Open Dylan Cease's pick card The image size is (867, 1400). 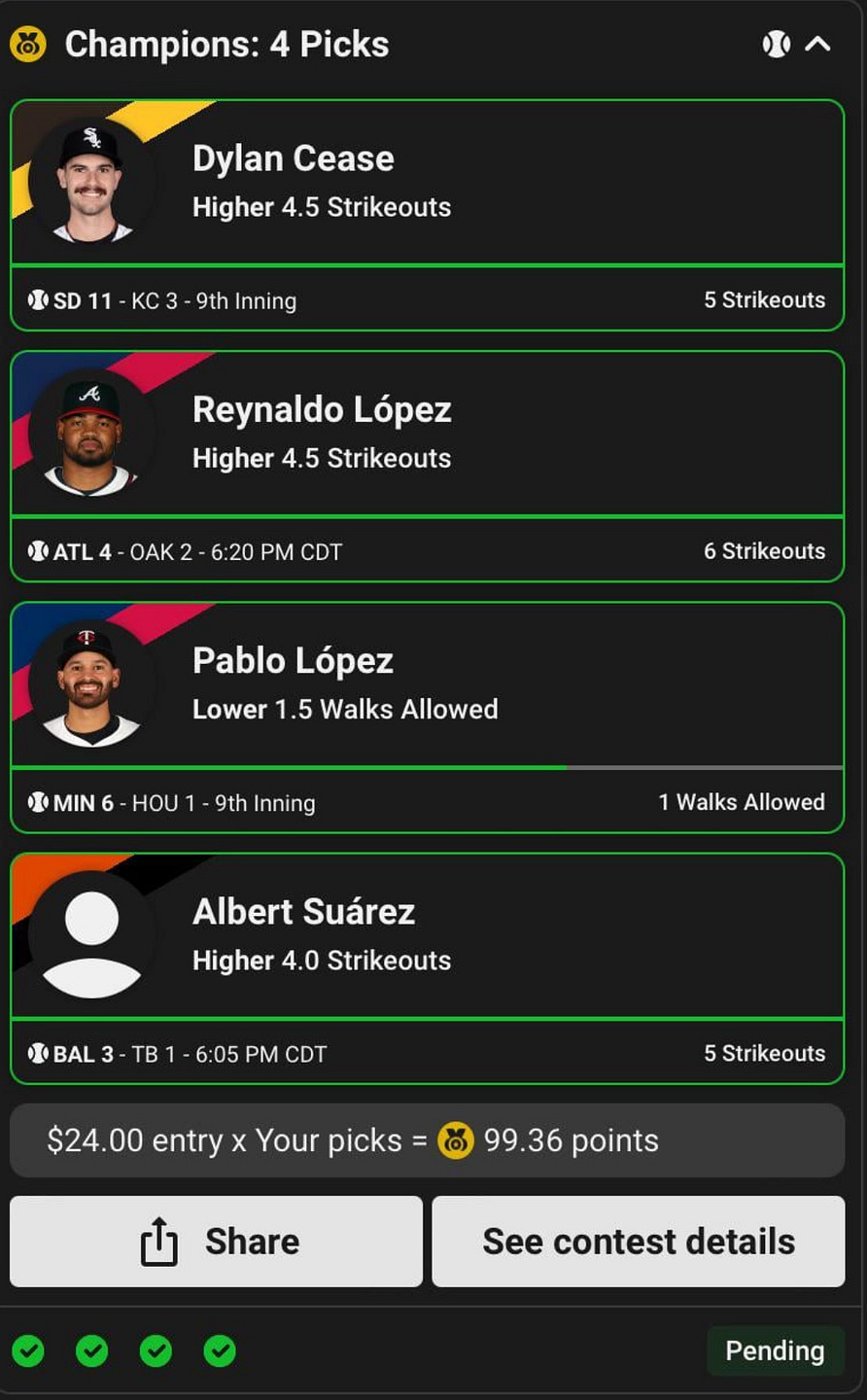pos(427,215)
